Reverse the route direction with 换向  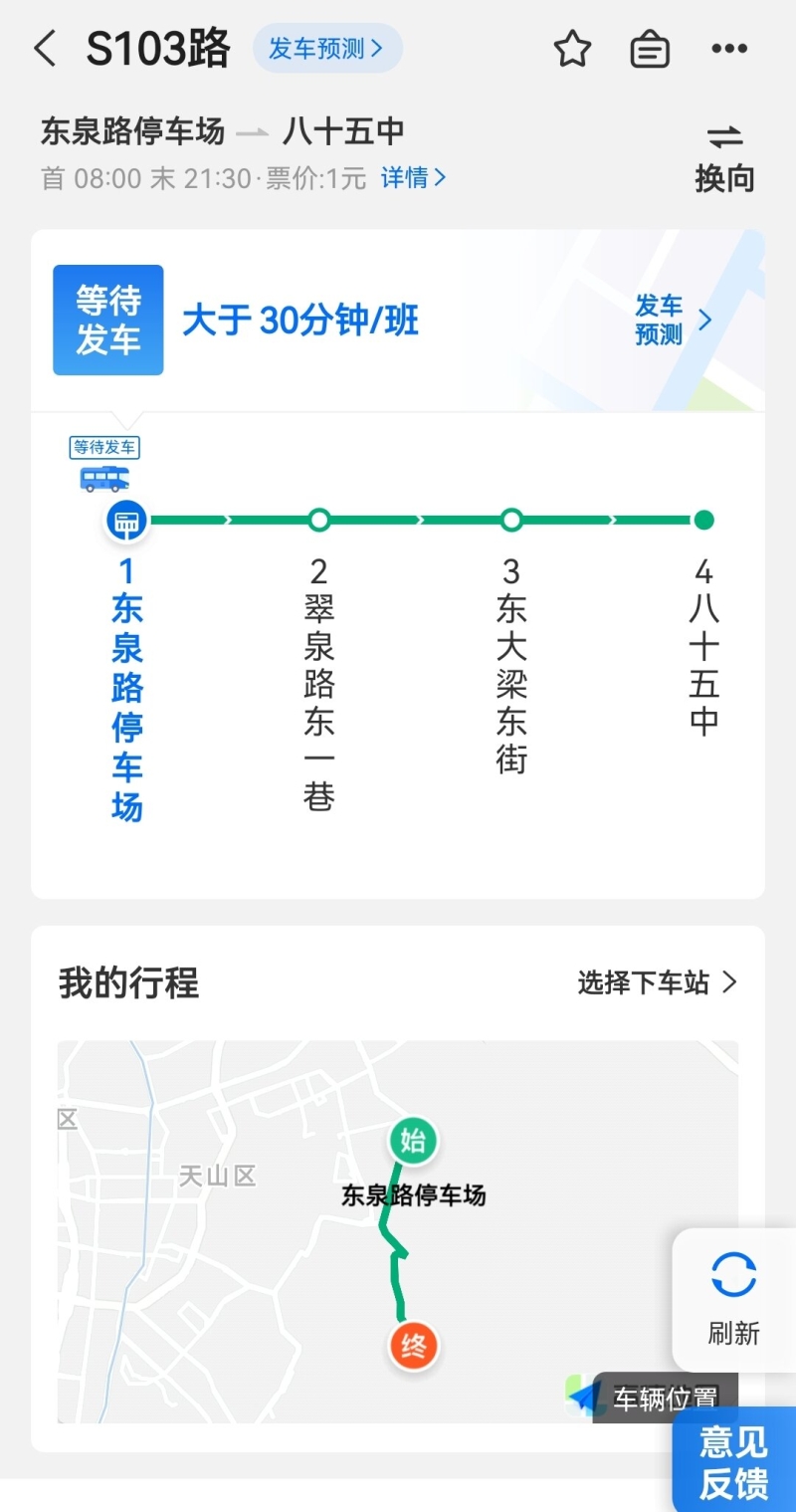(724, 158)
